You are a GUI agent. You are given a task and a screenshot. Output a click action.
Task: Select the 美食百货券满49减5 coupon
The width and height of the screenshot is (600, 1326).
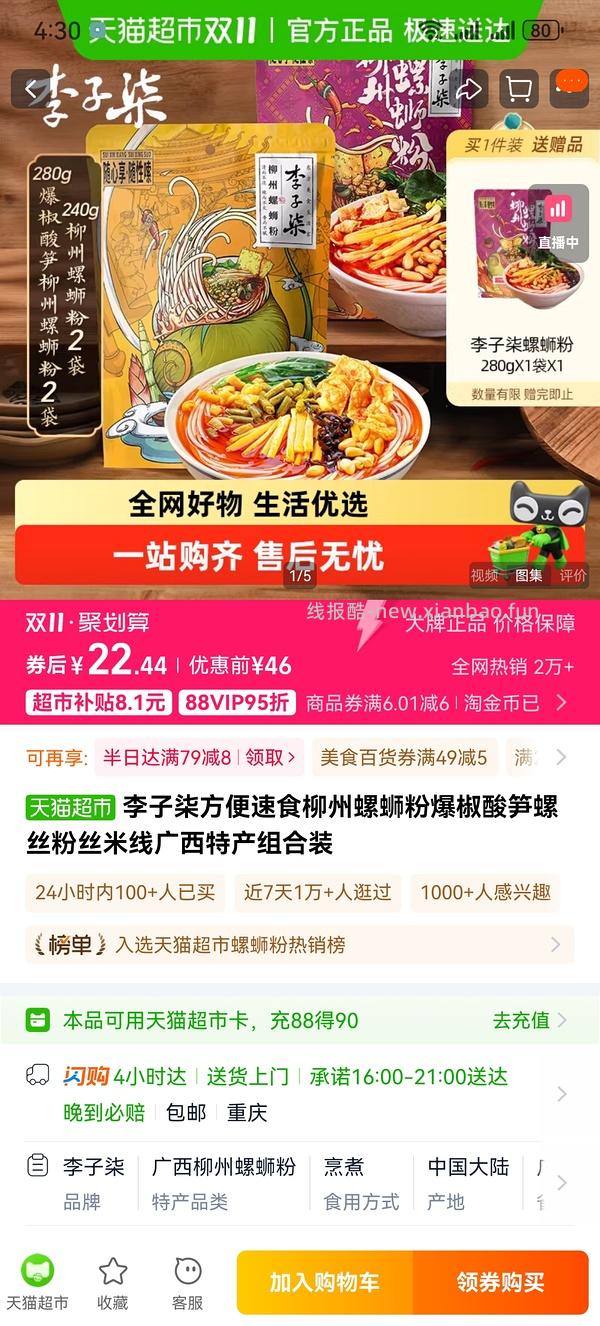[x=404, y=757]
